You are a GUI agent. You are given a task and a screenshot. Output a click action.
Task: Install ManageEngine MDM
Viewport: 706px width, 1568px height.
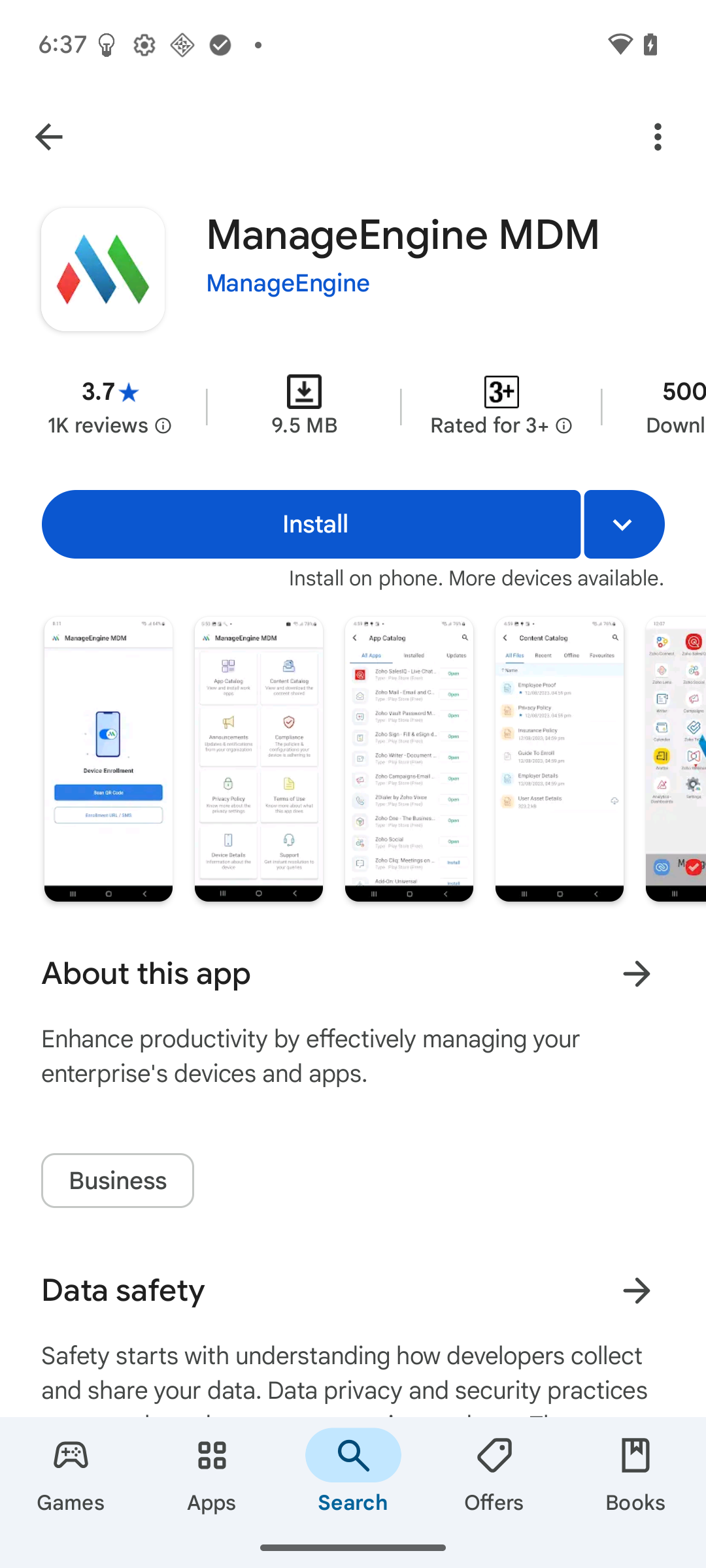[x=311, y=524]
